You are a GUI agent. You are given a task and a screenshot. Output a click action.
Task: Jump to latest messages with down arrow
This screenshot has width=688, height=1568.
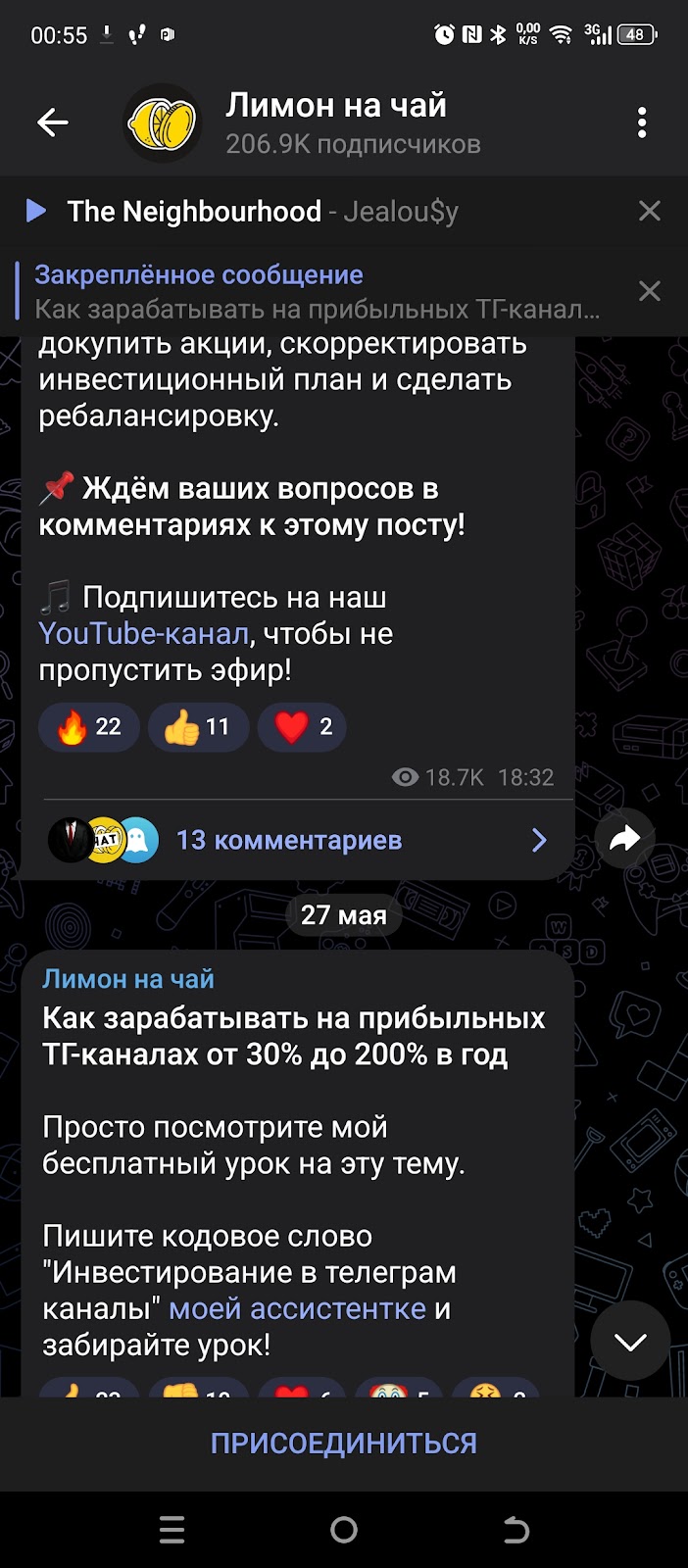pyautogui.click(x=630, y=1341)
